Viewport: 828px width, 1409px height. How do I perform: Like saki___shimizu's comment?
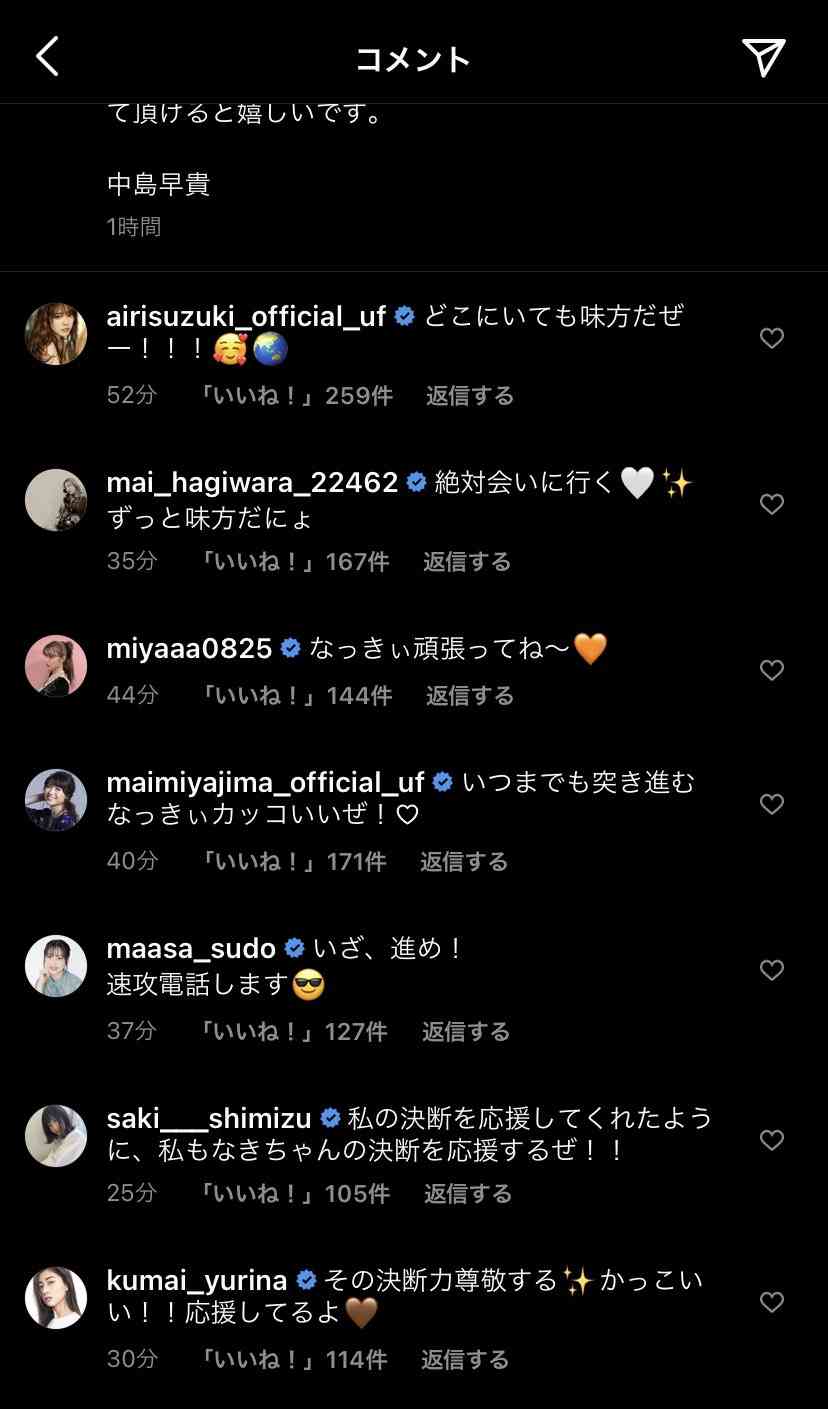(772, 1140)
